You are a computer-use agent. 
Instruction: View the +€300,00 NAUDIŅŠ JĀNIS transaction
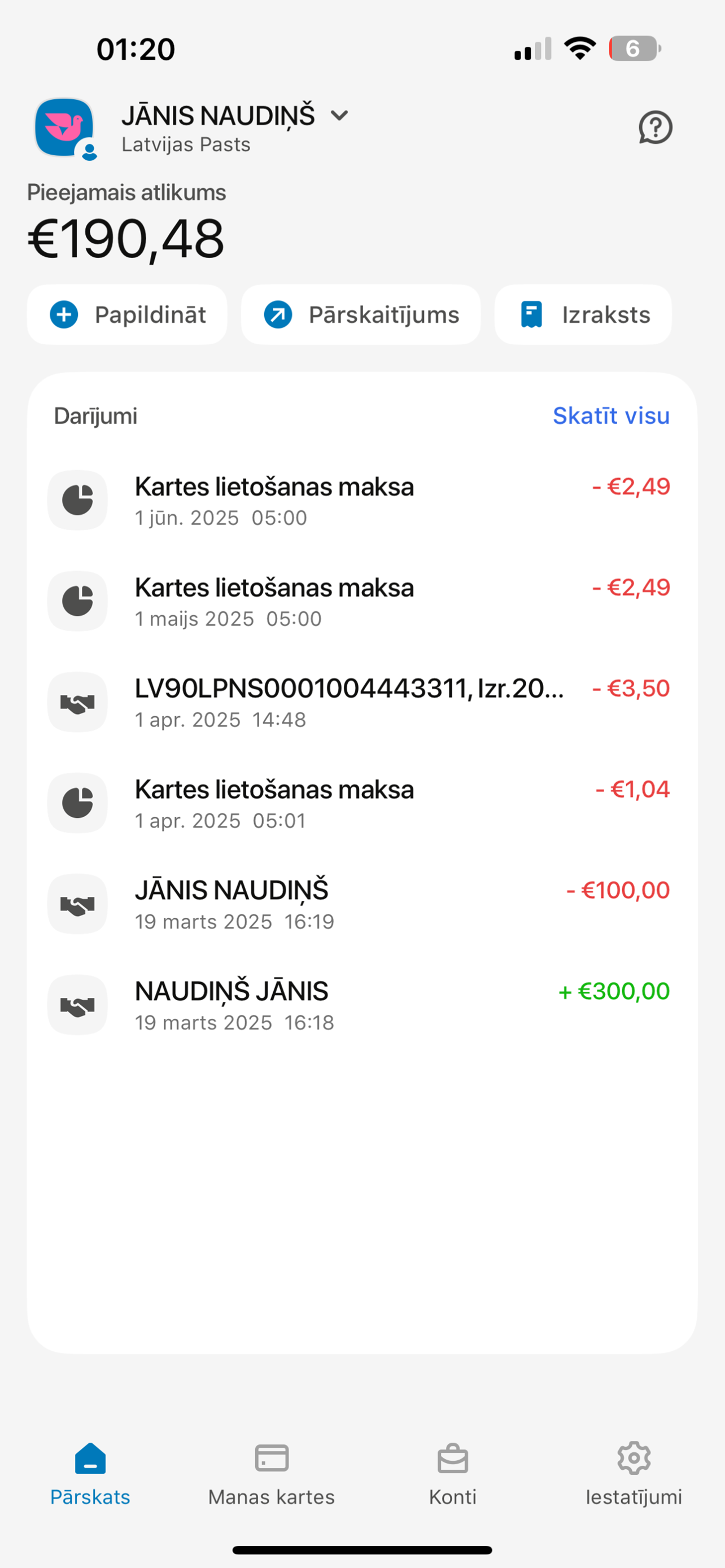[x=359, y=1006]
